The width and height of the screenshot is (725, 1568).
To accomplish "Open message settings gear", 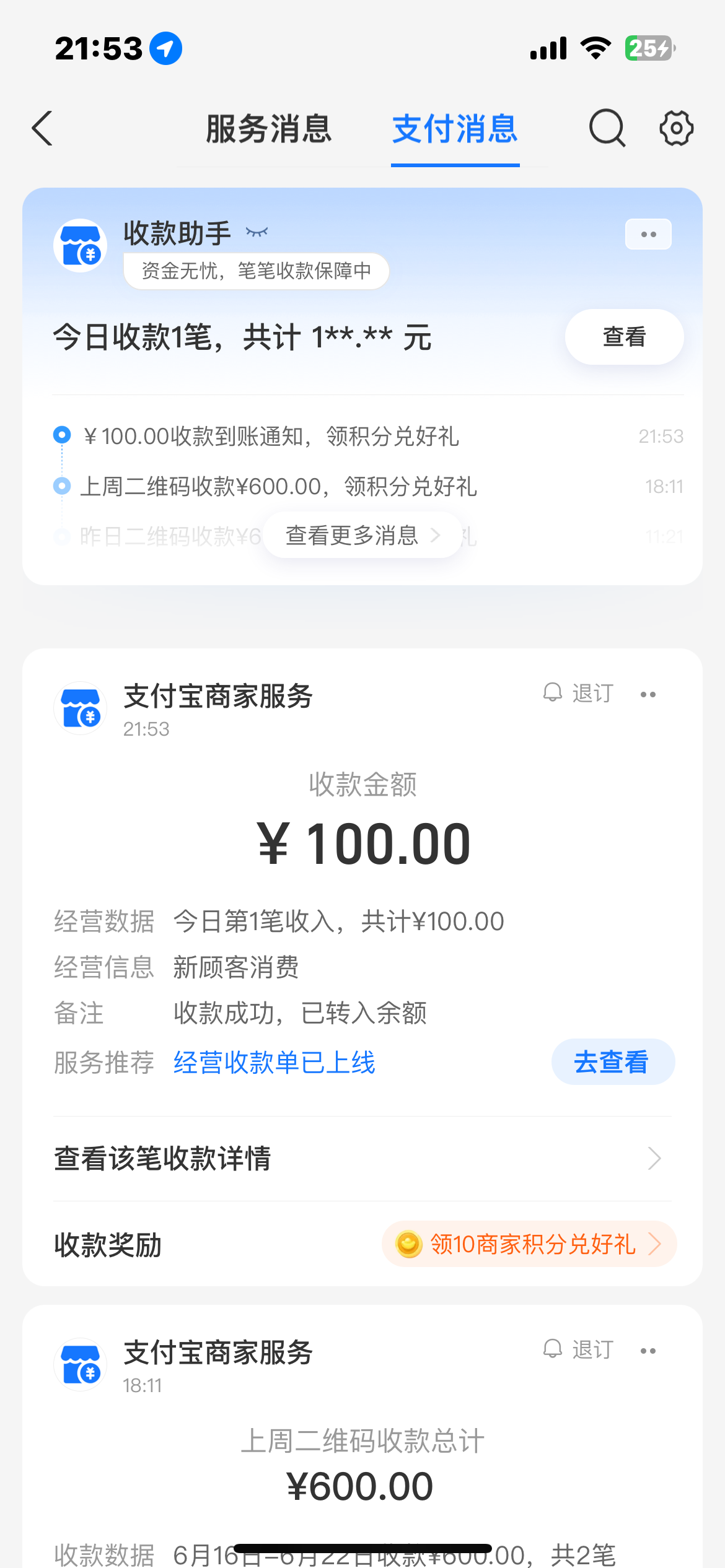I will click(675, 128).
